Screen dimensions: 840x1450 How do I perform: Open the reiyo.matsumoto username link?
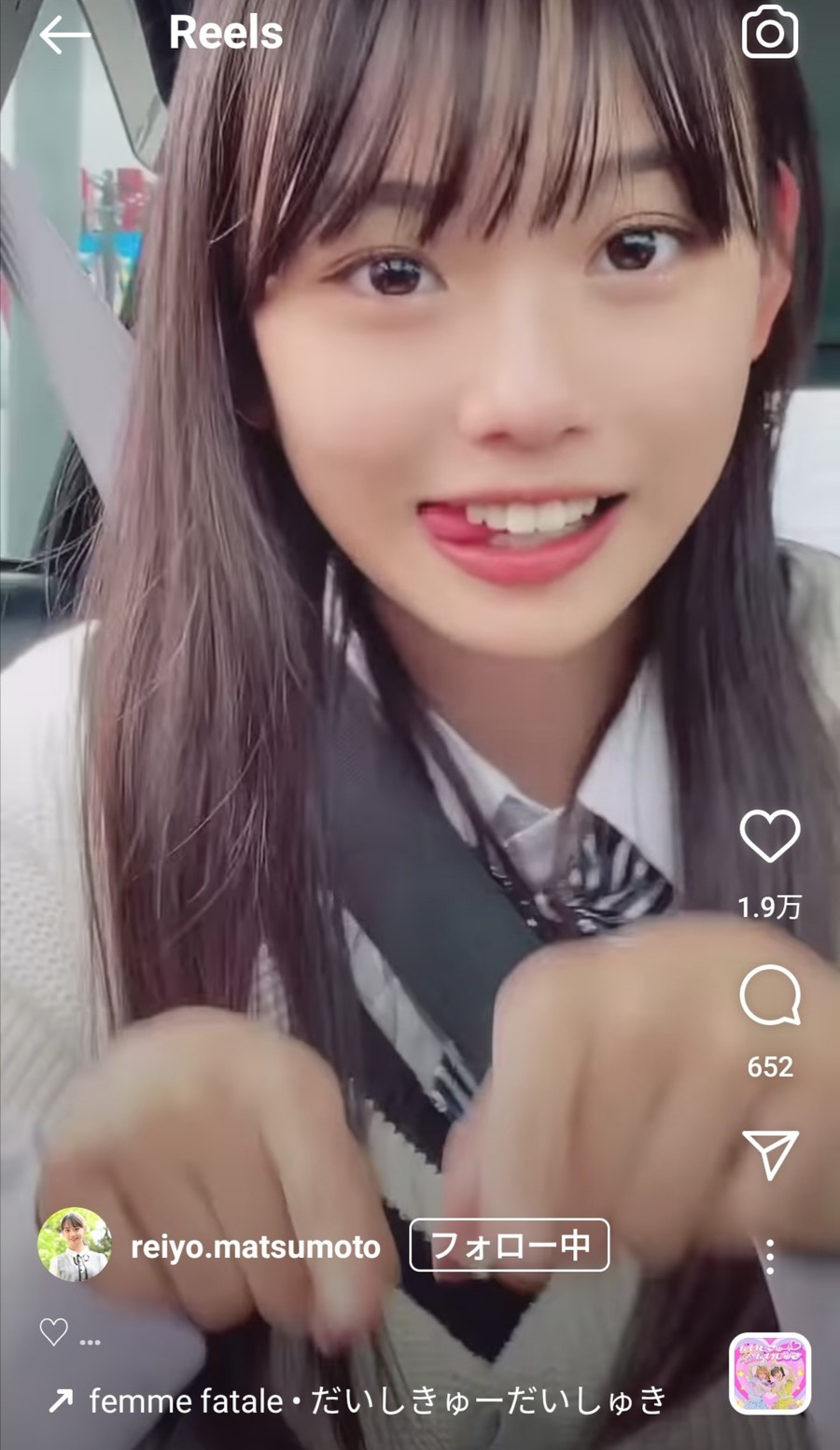(256, 1246)
